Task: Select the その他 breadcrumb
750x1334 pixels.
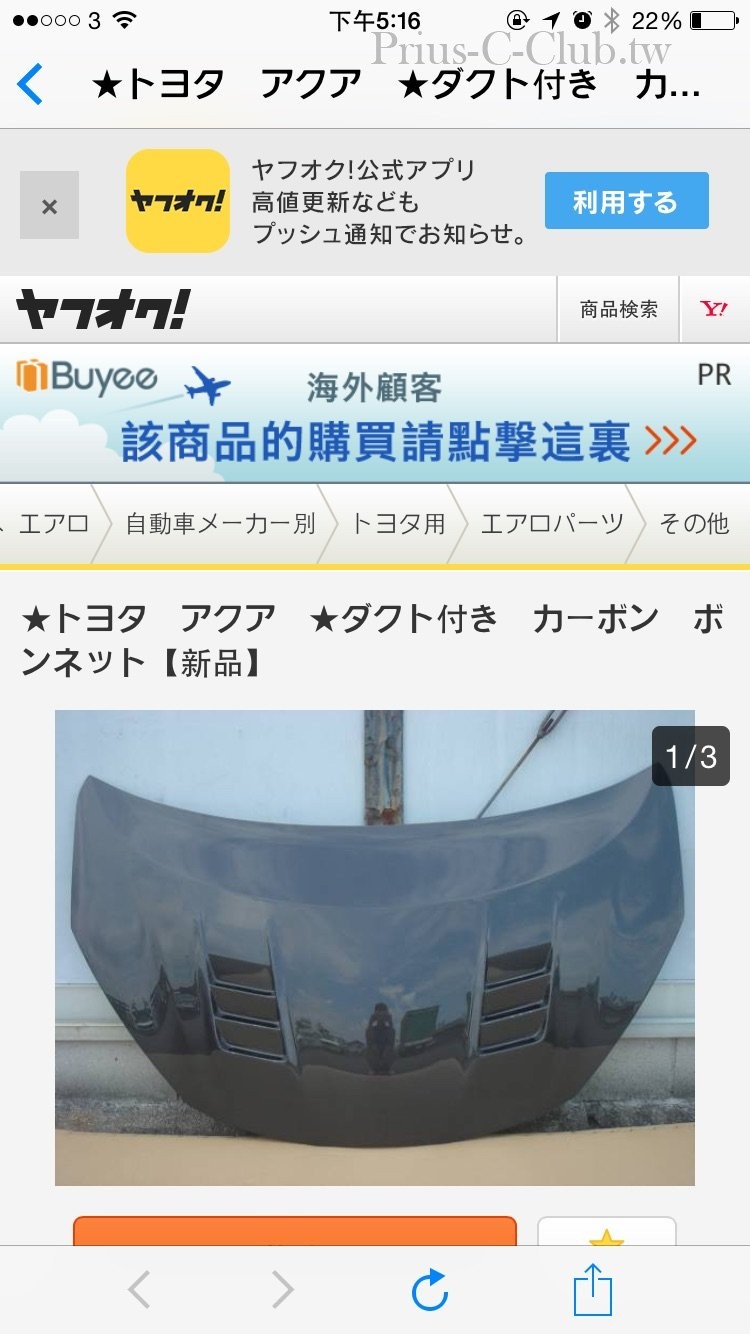Action: [694, 523]
